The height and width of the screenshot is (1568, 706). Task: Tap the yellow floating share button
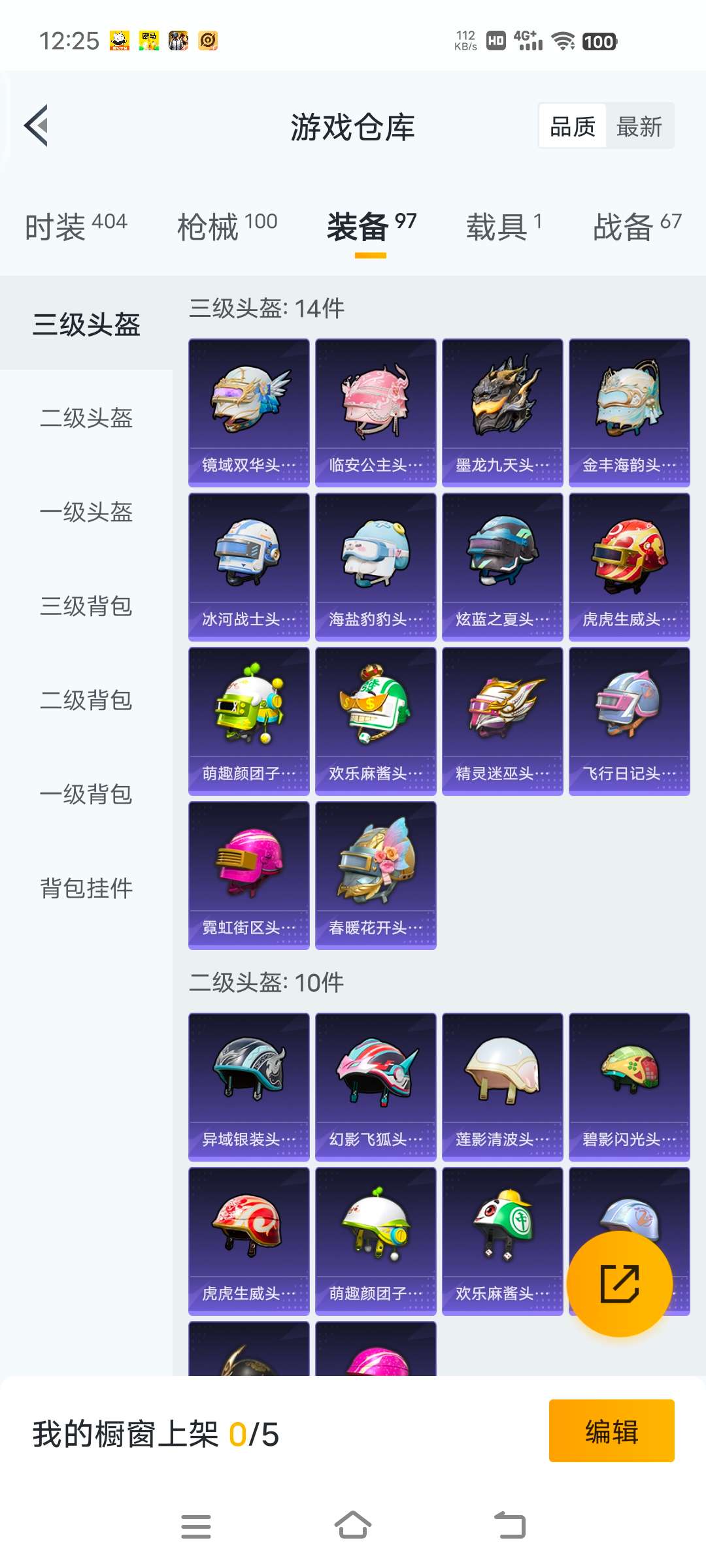(619, 1284)
